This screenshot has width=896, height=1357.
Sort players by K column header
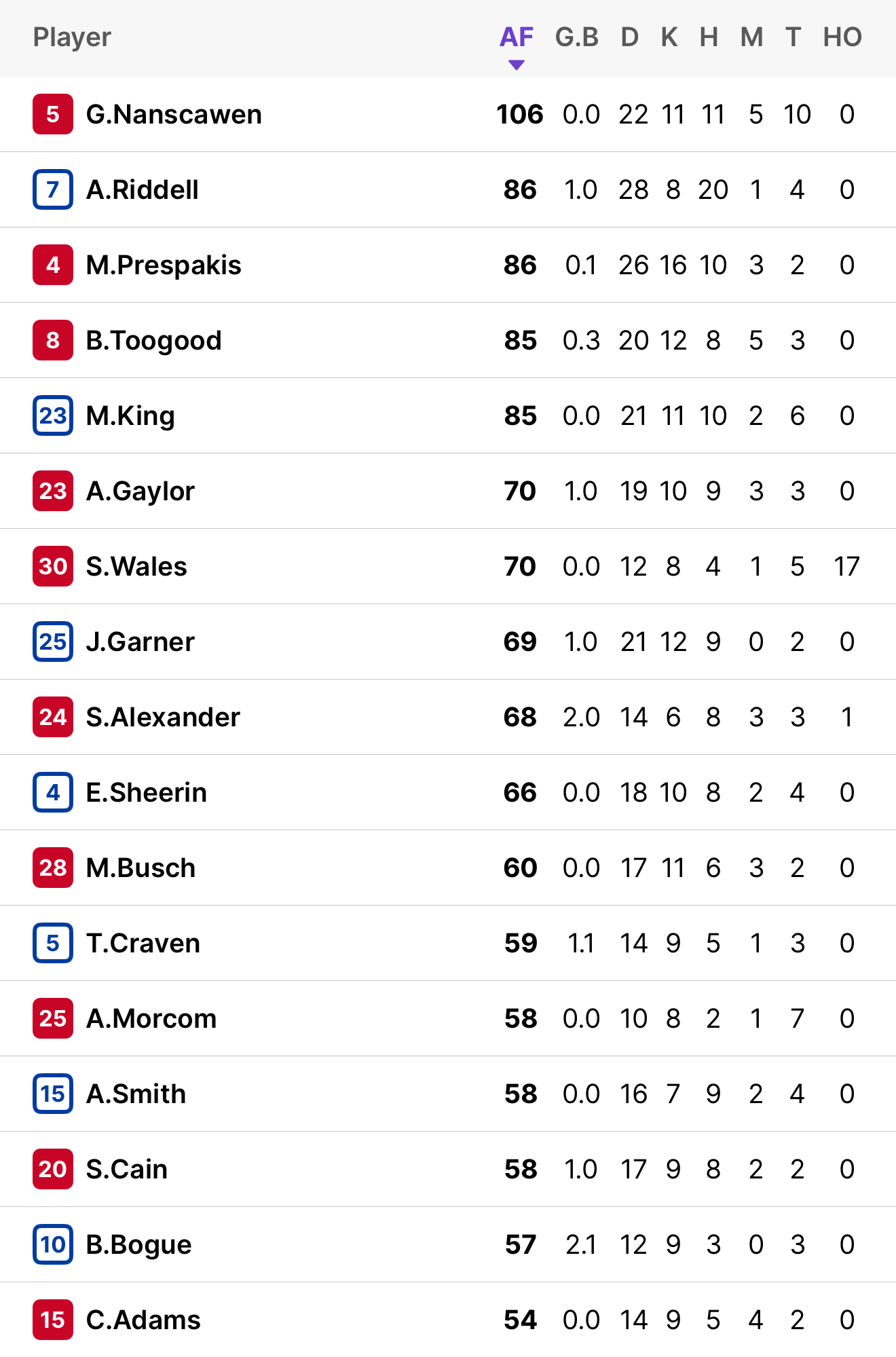pos(669,38)
